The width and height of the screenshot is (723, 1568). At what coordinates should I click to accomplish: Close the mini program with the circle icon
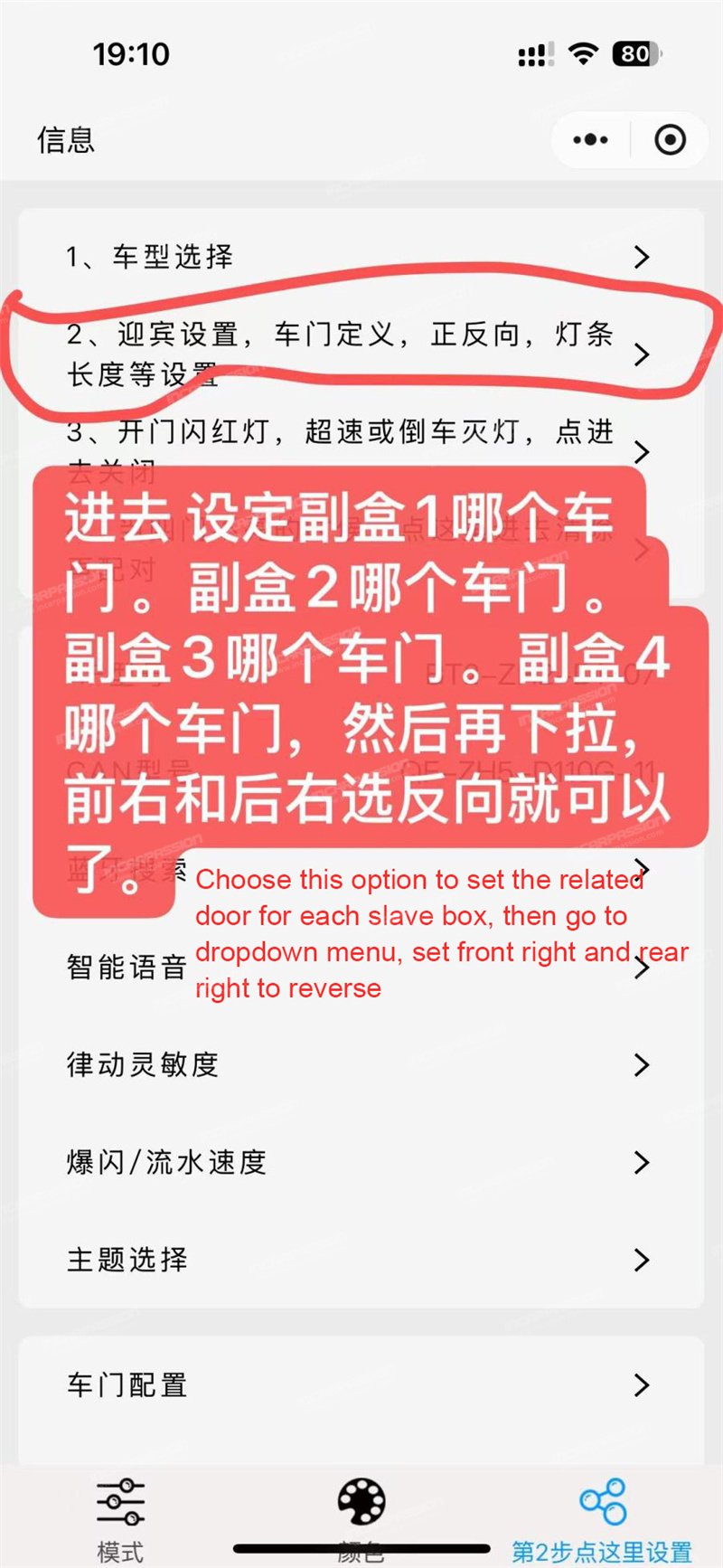[670, 140]
